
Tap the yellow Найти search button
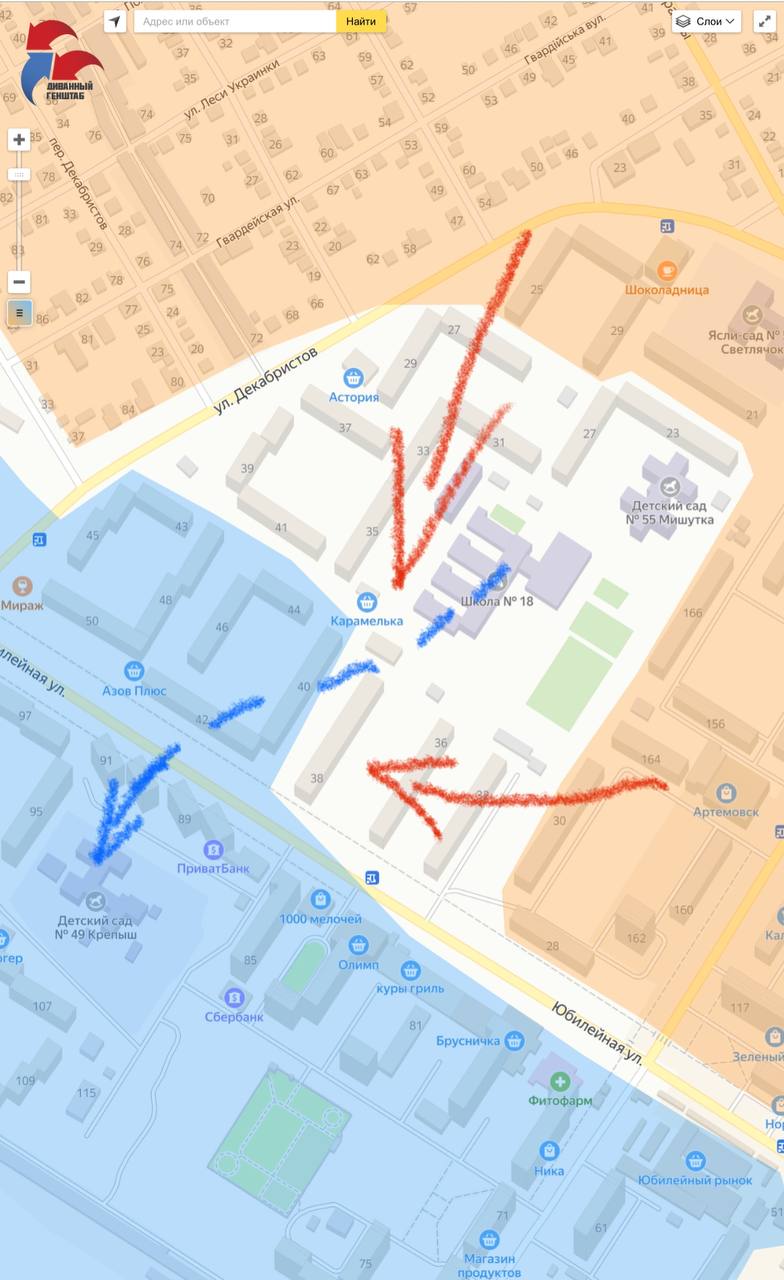pos(361,21)
